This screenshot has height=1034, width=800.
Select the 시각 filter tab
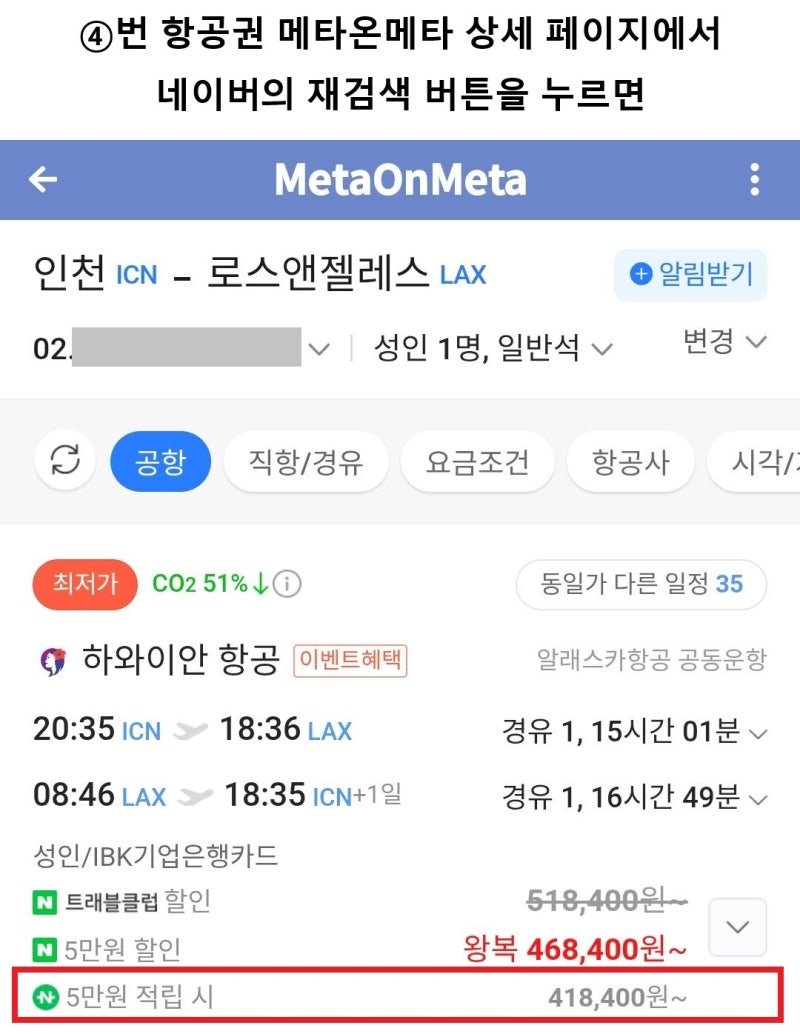tap(763, 461)
